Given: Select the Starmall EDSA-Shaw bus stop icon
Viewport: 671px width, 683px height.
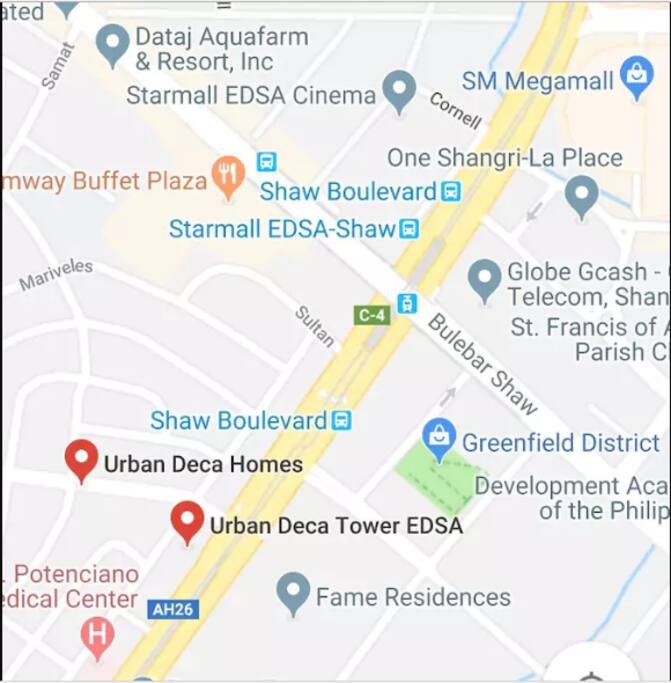Looking at the screenshot, I should coord(409,229).
